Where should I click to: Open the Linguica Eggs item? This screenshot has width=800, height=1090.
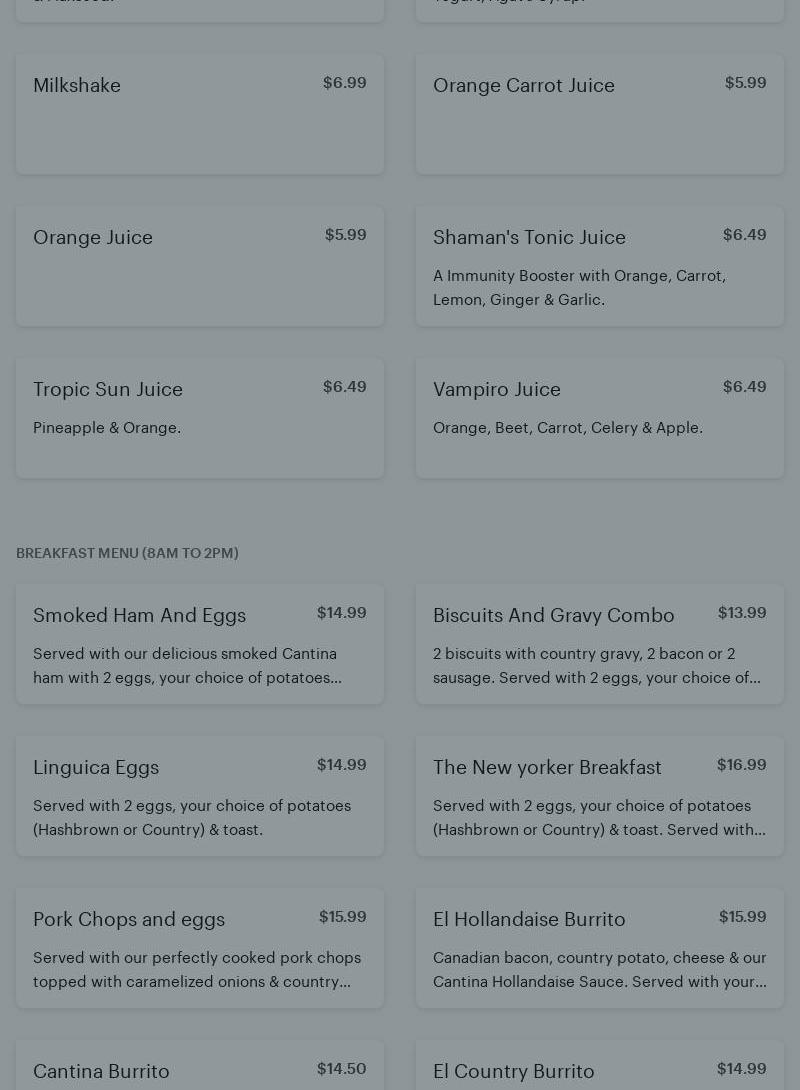200,796
